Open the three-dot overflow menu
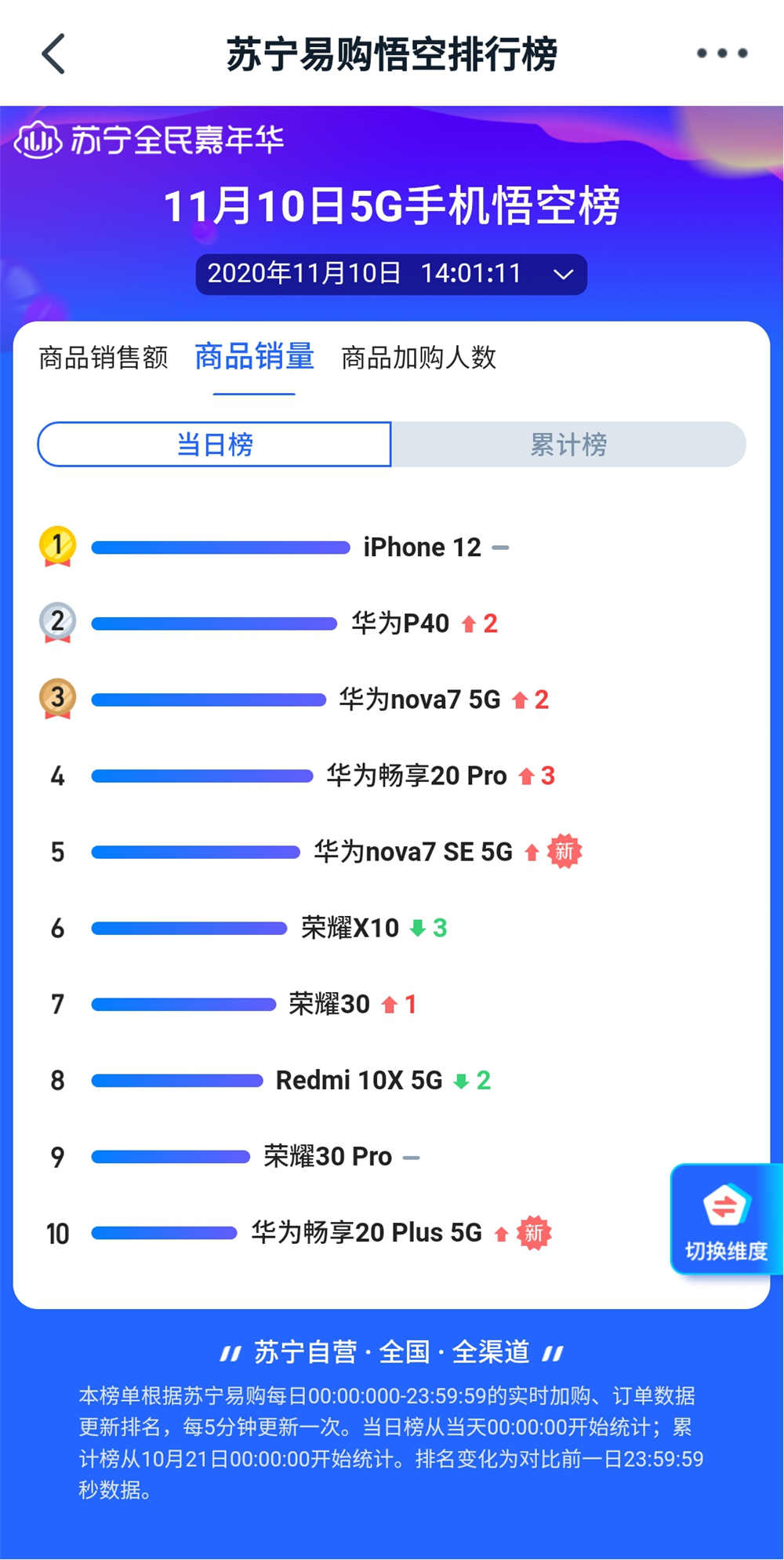Viewport: 784px width, 1560px height. click(721, 53)
